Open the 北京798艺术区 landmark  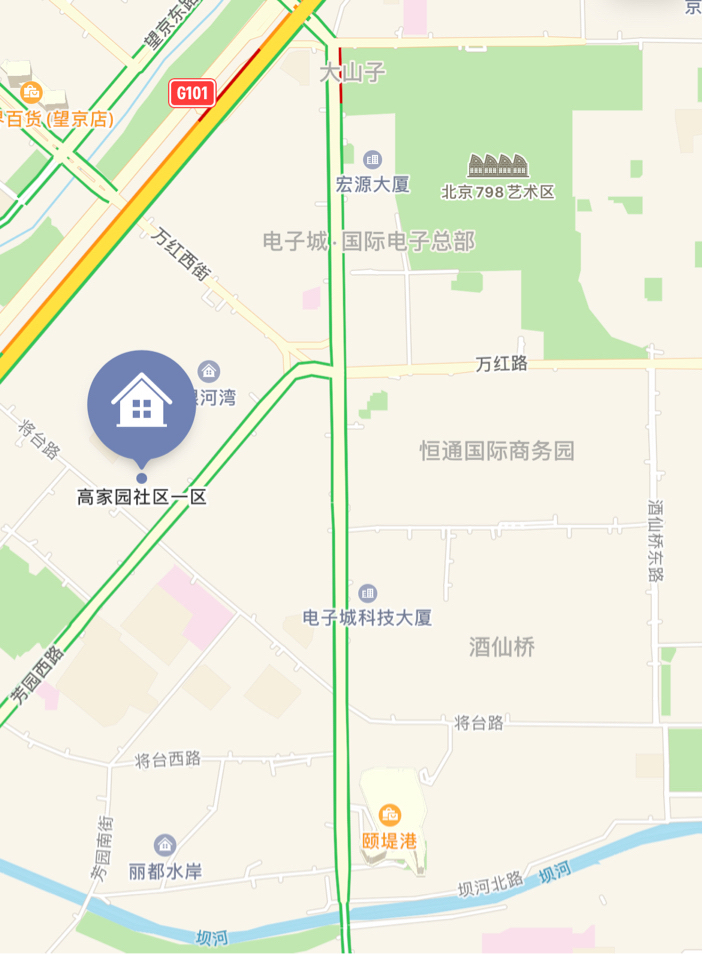[498, 166]
